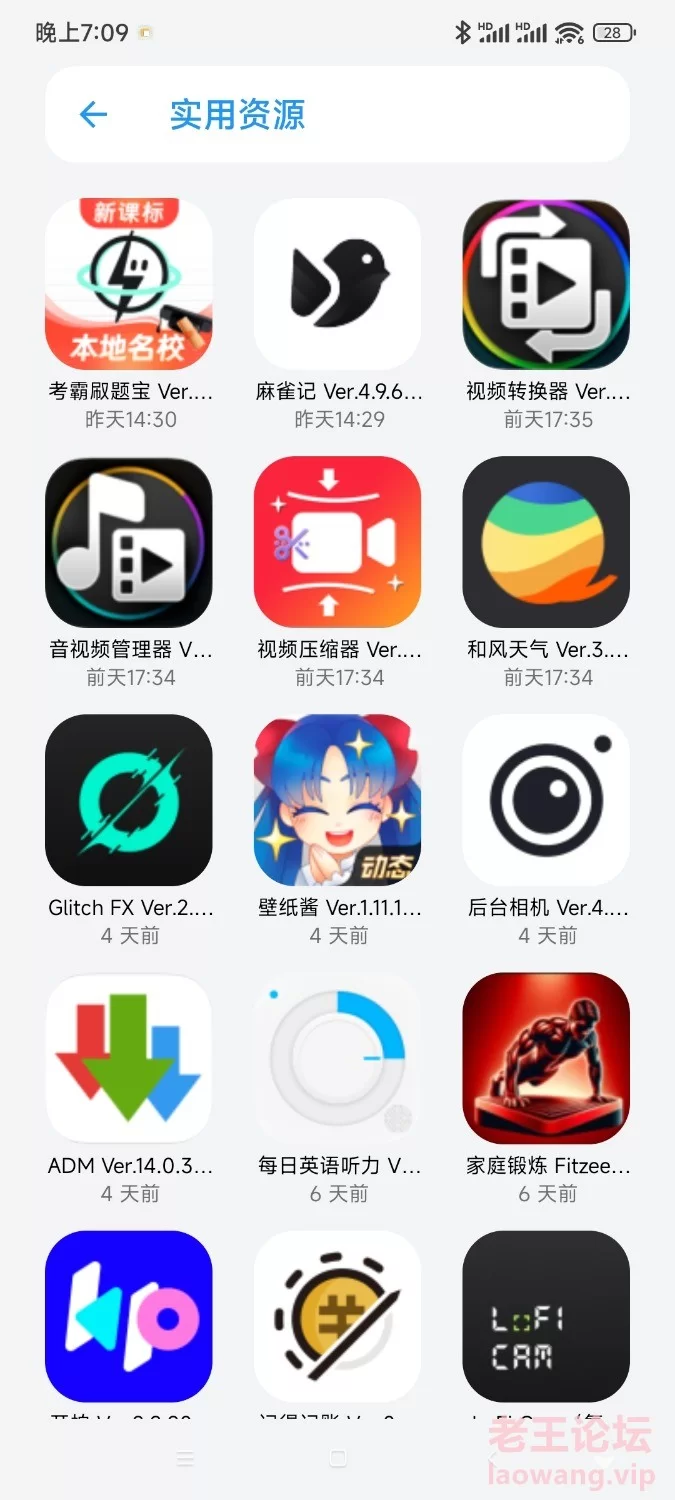Screen dimensions: 675x1500
Task: Select the 每日英语听力 app tile
Action: (x=338, y=1058)
